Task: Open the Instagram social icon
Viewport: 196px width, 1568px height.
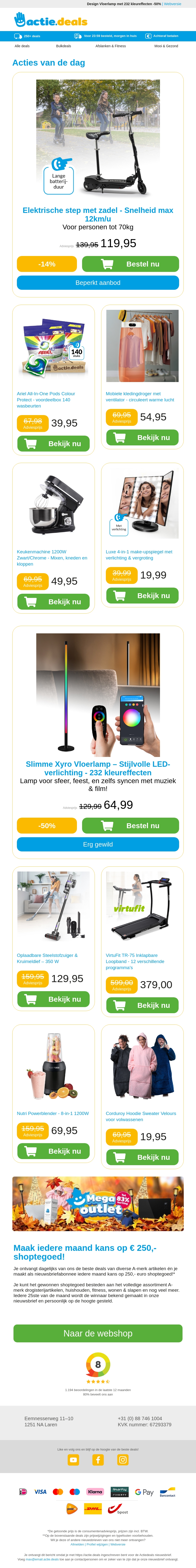Action: [x=123, y=1460]
